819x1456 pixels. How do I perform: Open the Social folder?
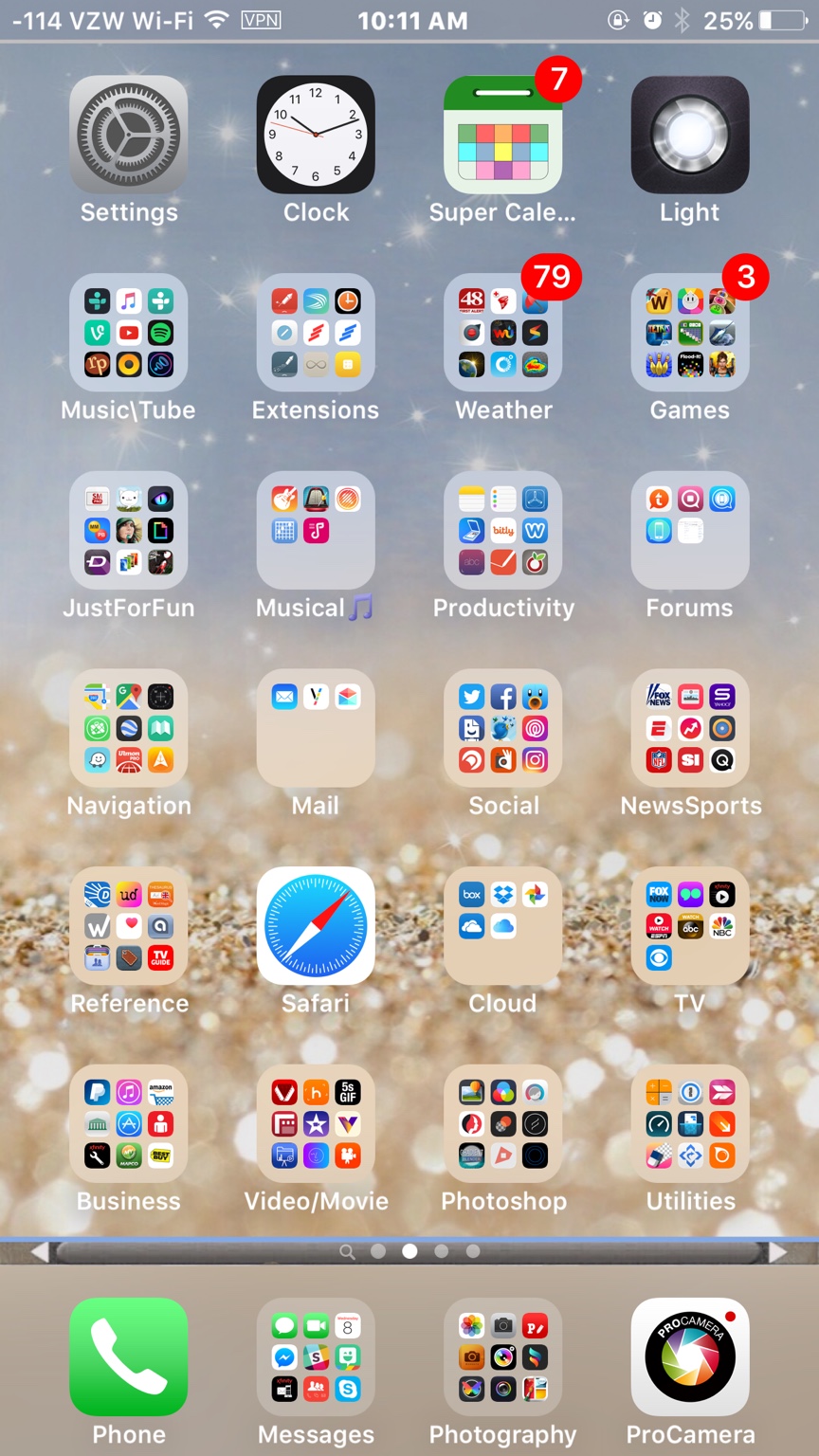(502, 728)
